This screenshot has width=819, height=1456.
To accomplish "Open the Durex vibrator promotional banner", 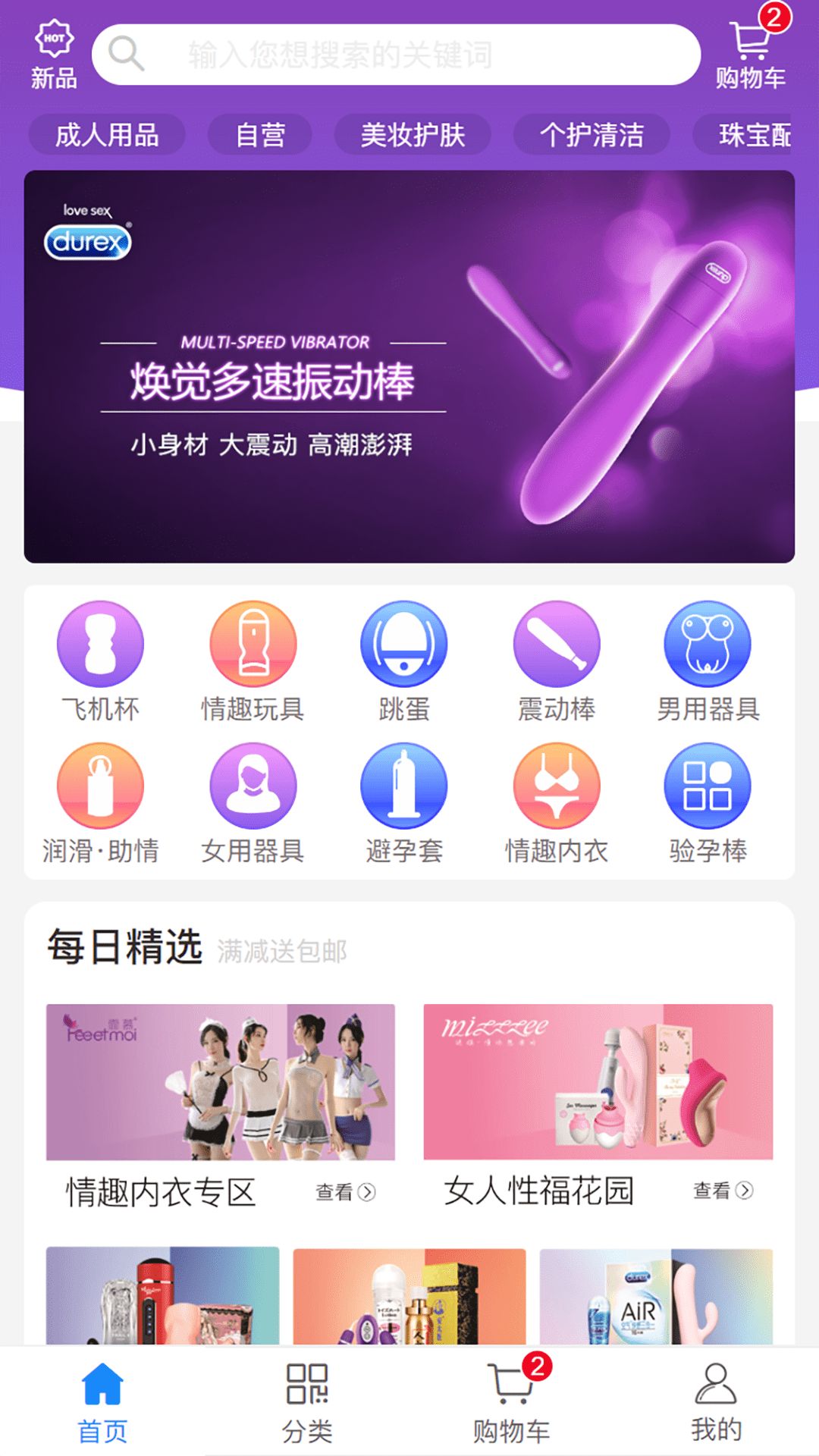I will point(409,366).
